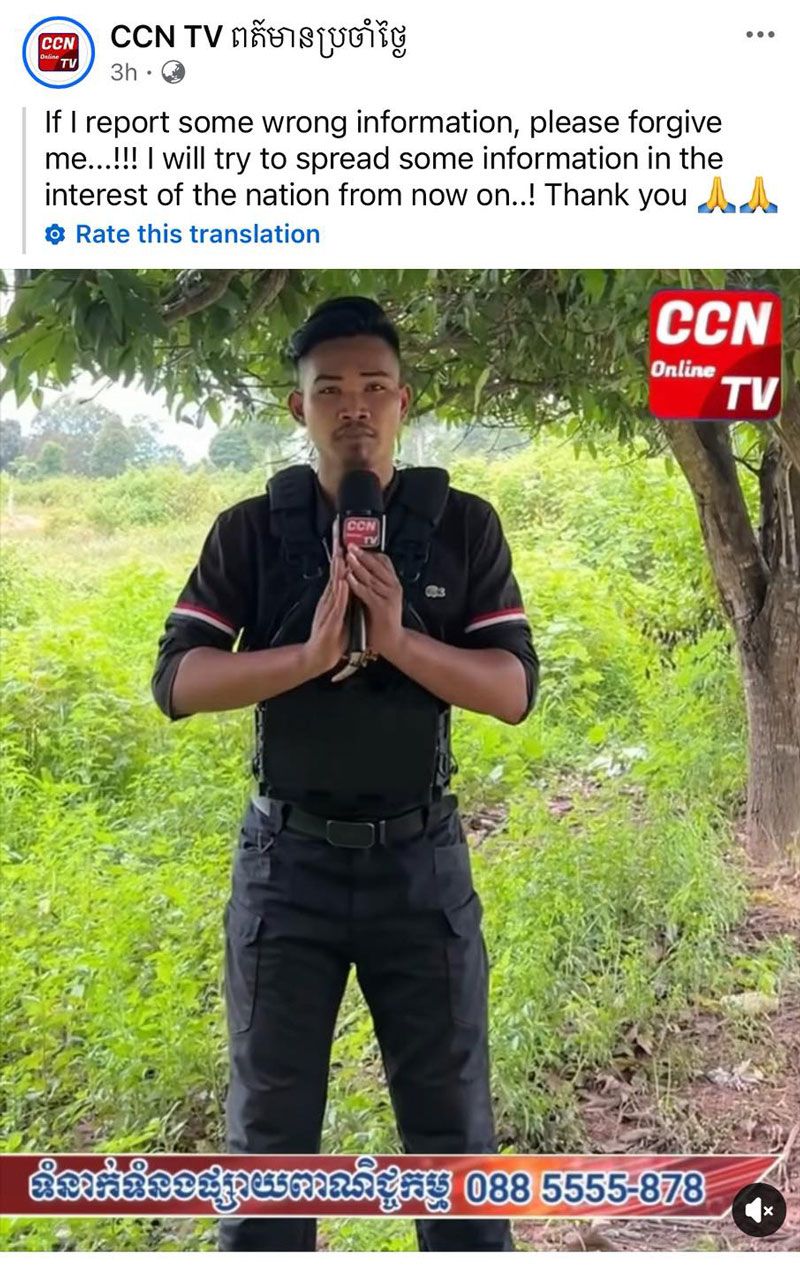Tap Rate this translation
This screenshot has height=1272, width=800.
pyautogui.click(x=197, y=234)
